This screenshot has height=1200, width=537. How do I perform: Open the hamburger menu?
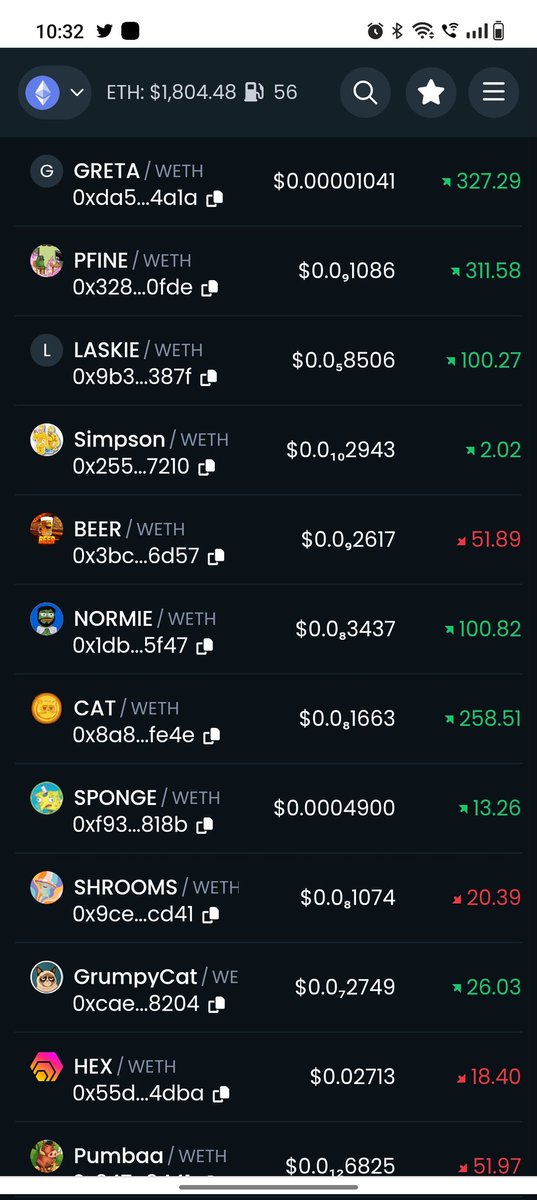pos(493,92)
